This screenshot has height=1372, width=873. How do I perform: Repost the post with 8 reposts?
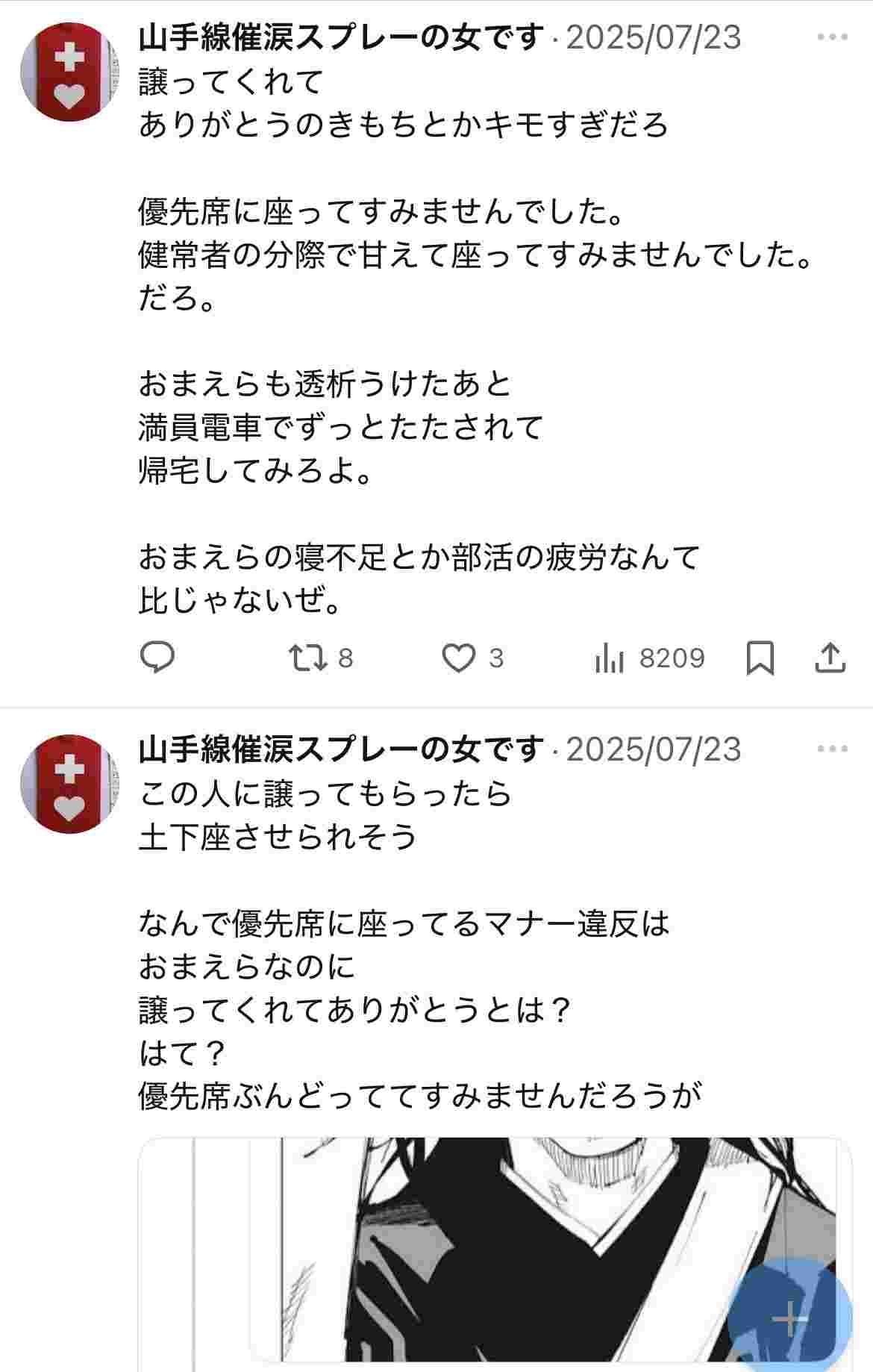307,658
